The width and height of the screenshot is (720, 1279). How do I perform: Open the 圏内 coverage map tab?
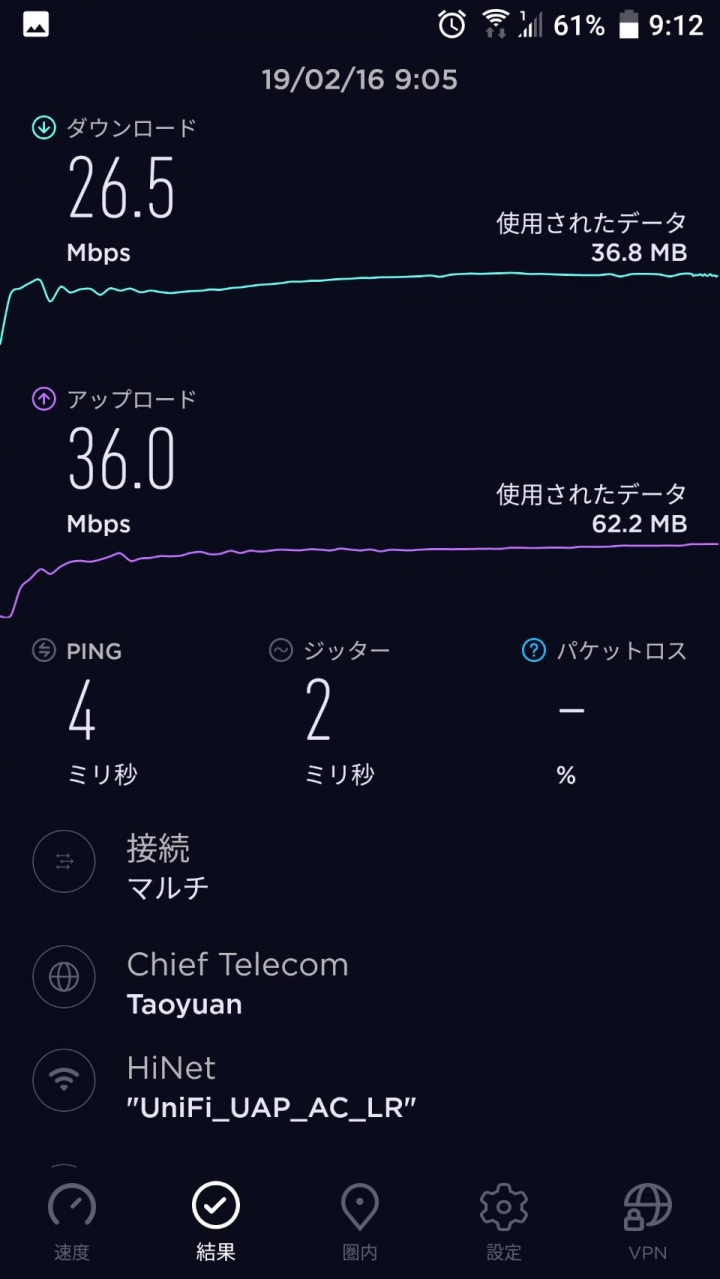pos(360,1222)
